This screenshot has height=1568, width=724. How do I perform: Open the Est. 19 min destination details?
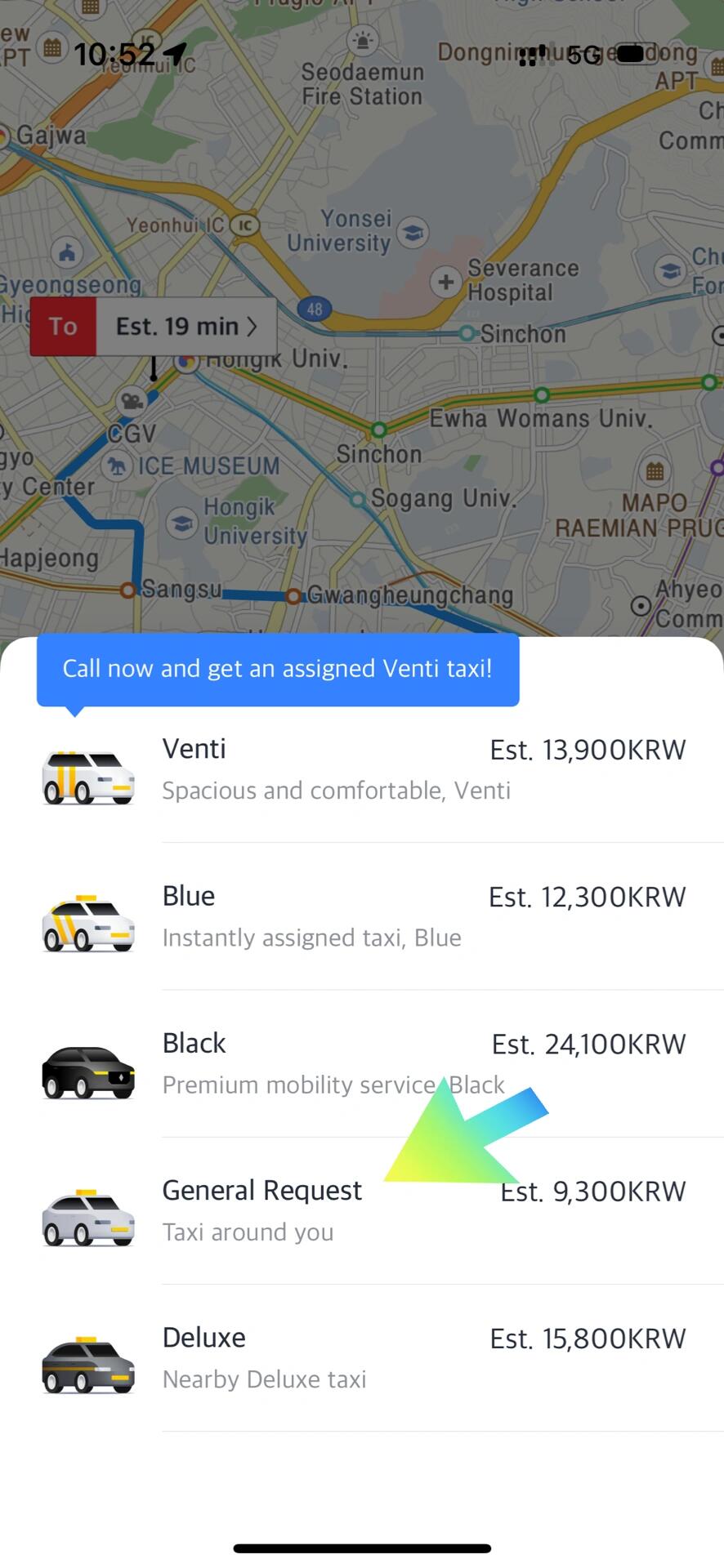click(185, 327)
